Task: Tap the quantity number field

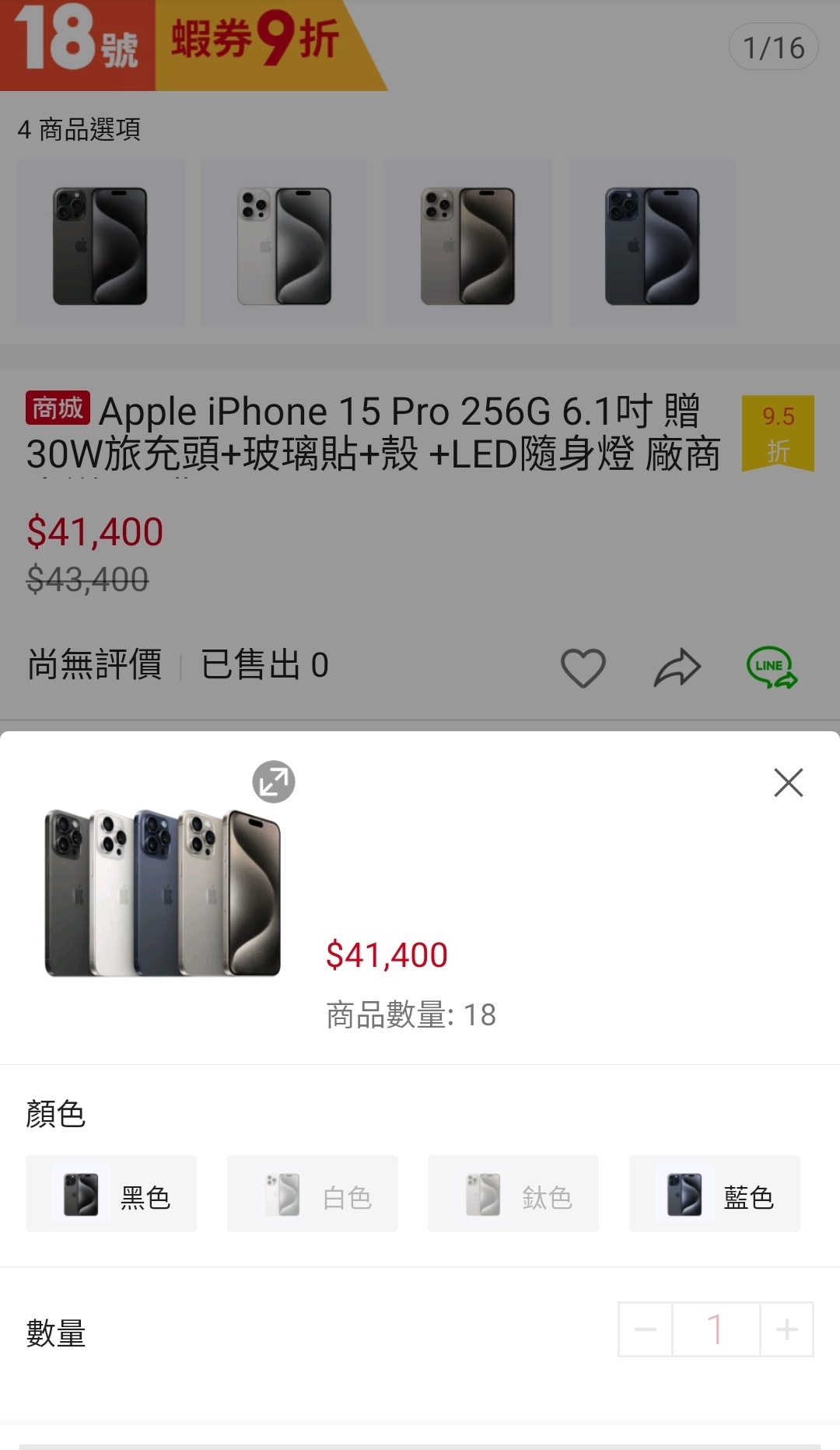Action: coord(716,1329)
